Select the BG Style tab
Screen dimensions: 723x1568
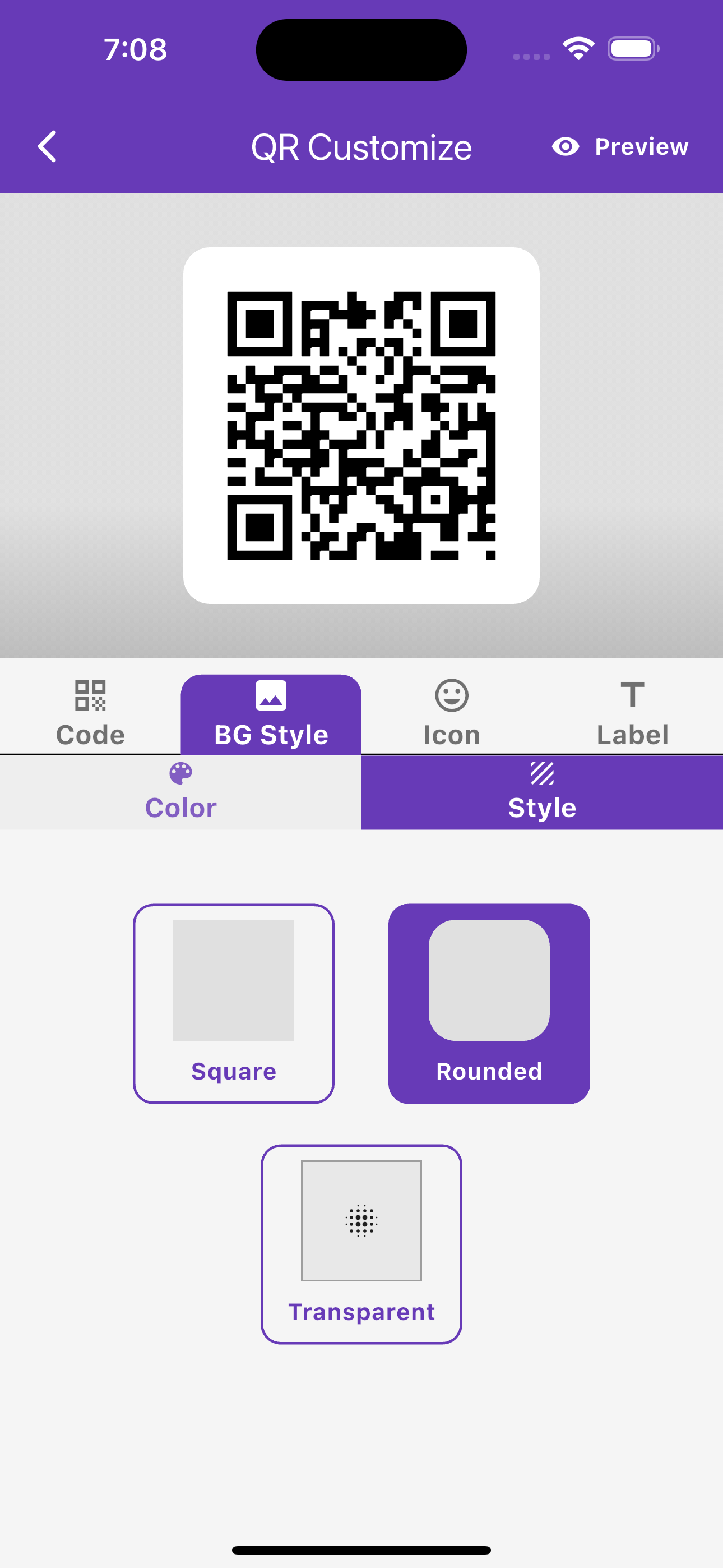point(271,713)
